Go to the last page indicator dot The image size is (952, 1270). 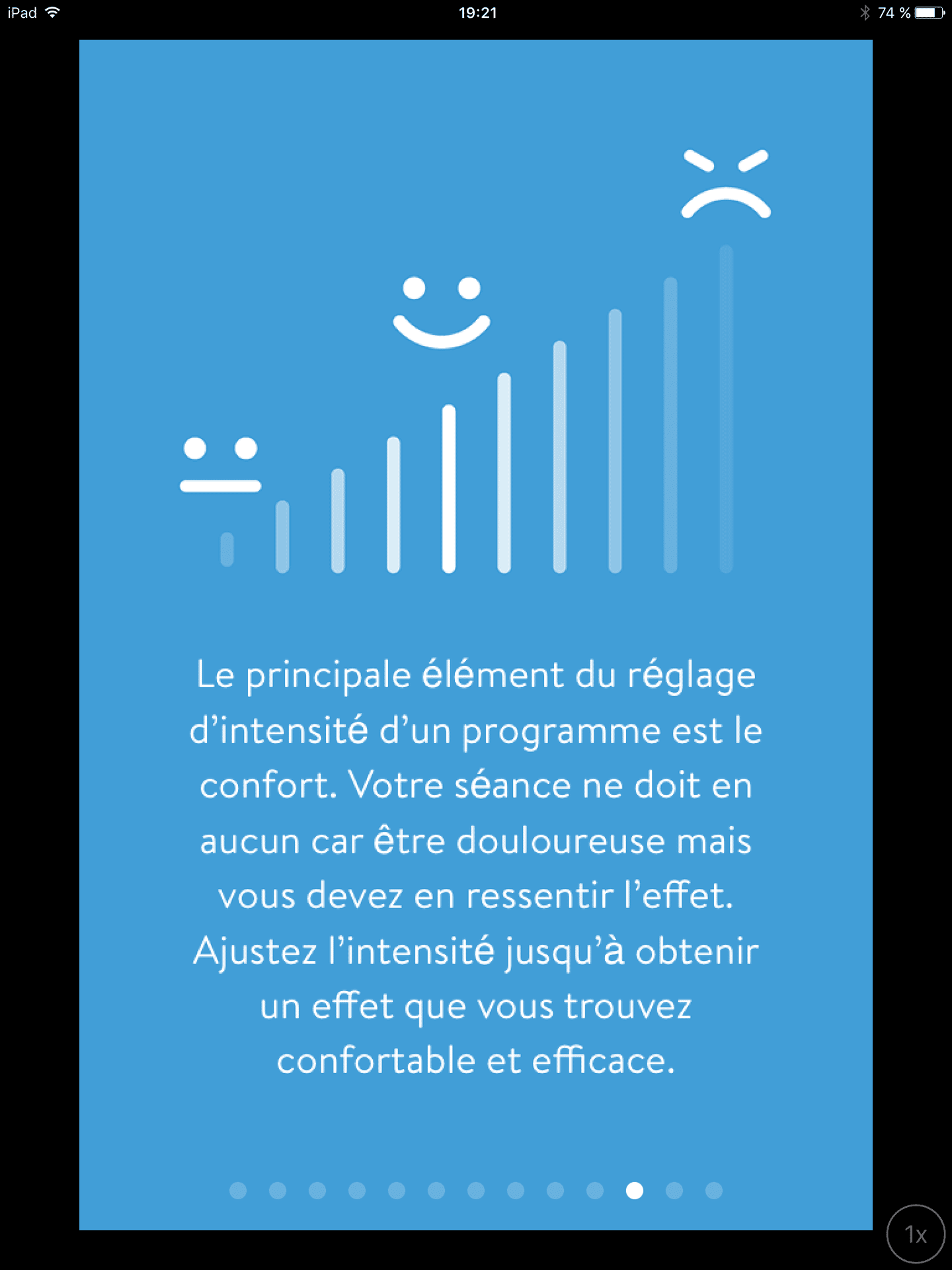coord(714,1191)
